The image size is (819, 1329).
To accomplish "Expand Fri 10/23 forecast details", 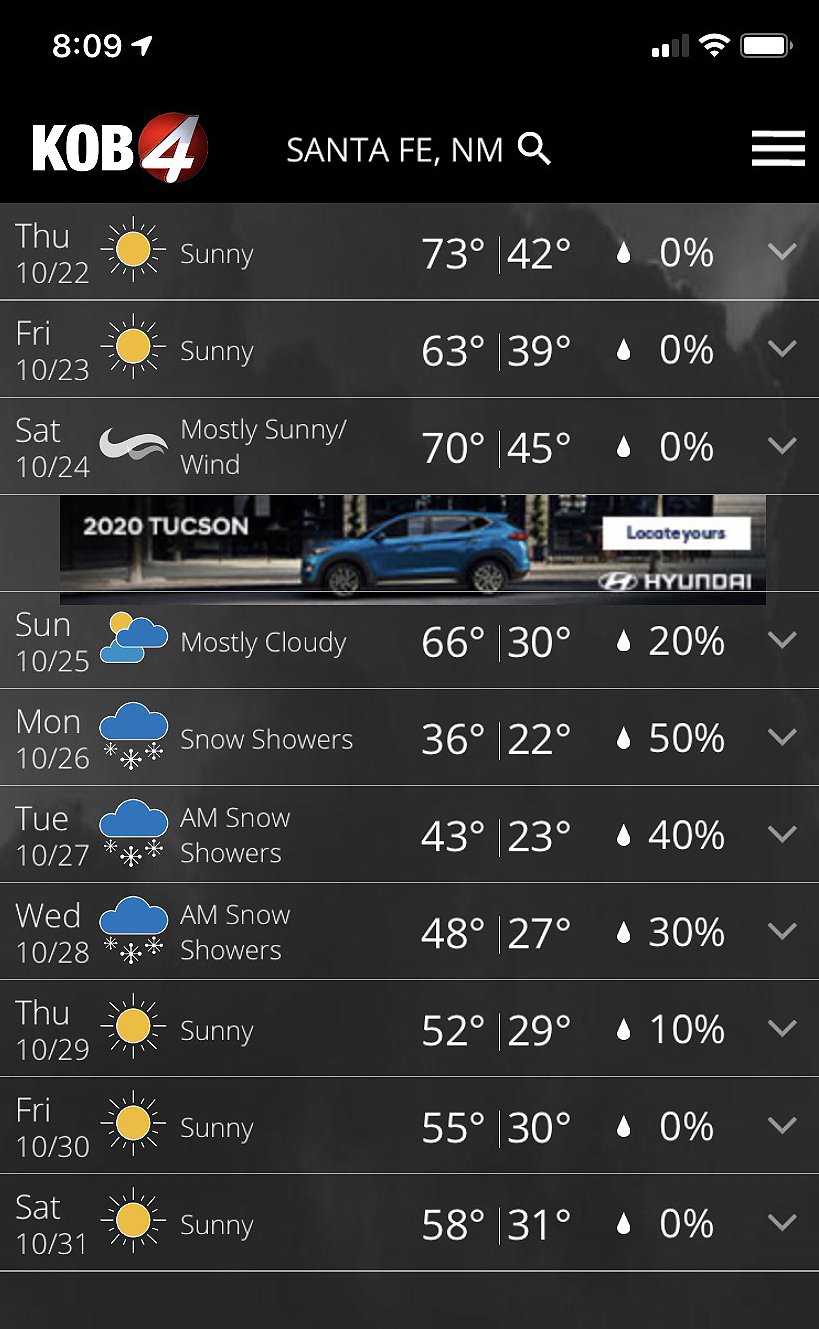I will coord(782,349).
